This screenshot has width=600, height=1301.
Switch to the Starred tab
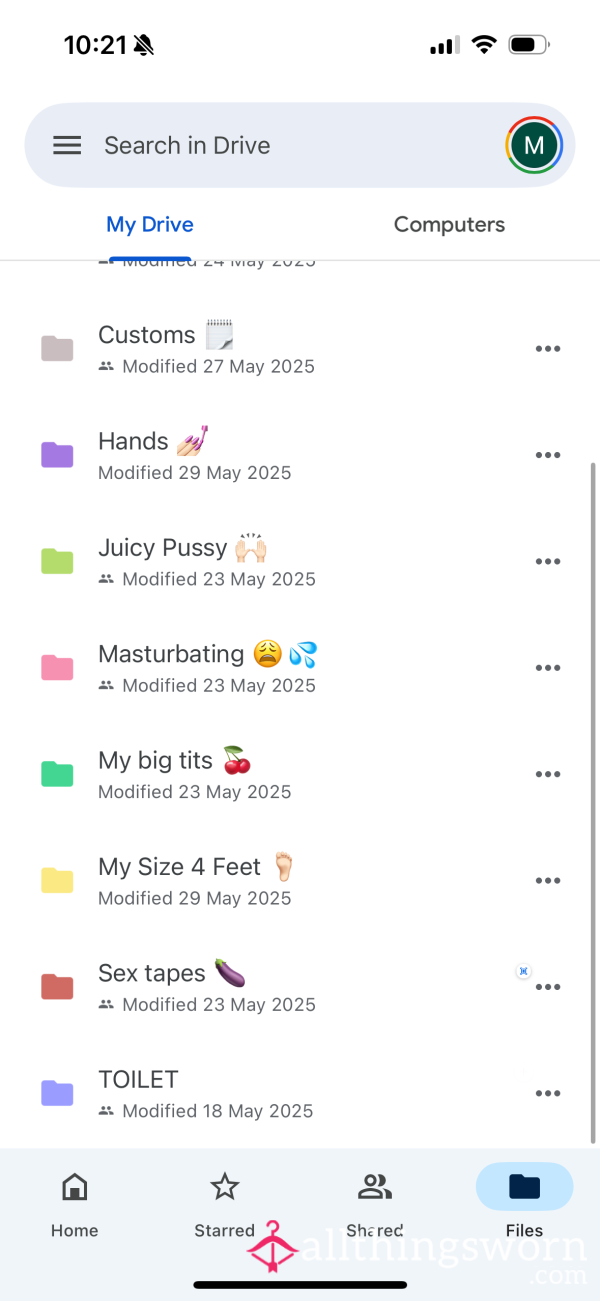point(225,1203)
